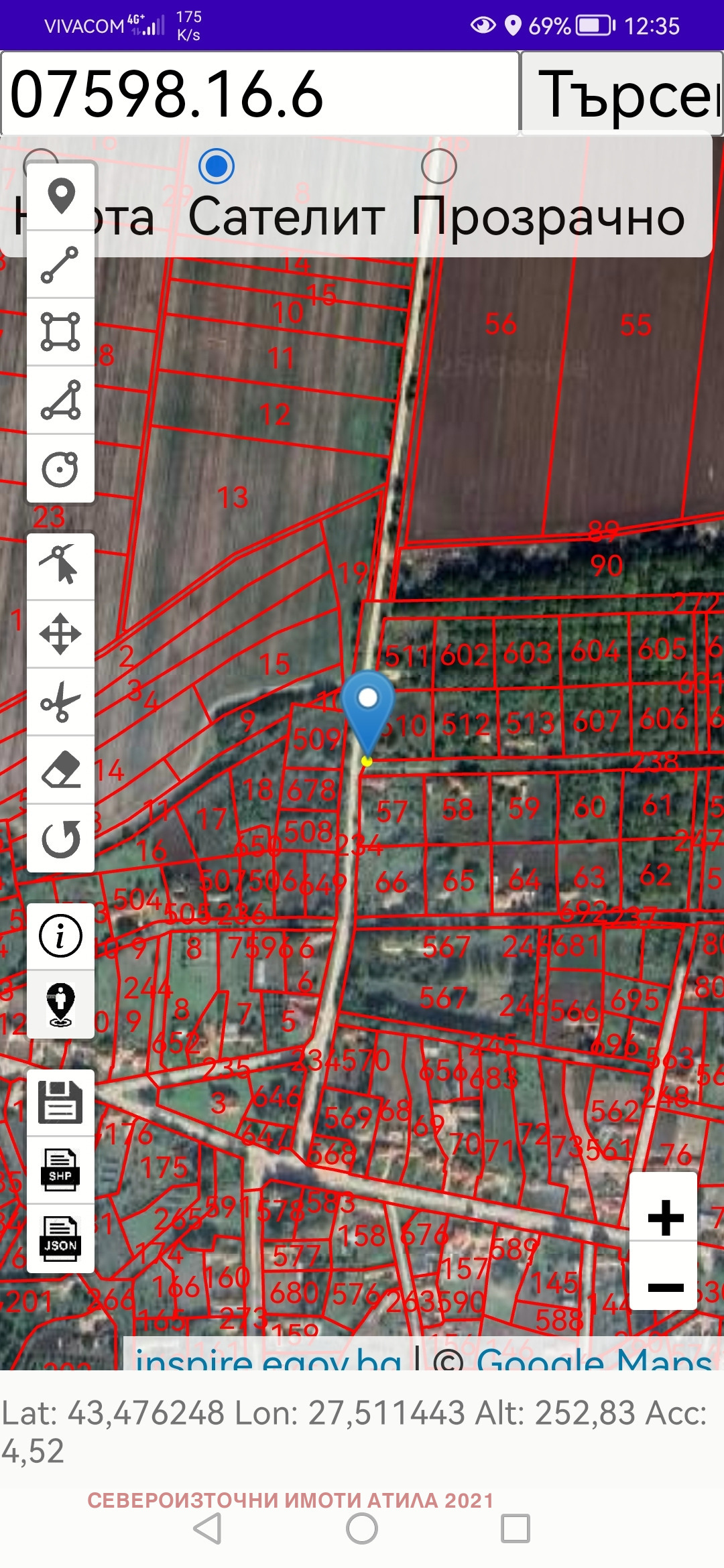Open the info tool
This screenshot has height=1568, width=724.
coord(60,936)
